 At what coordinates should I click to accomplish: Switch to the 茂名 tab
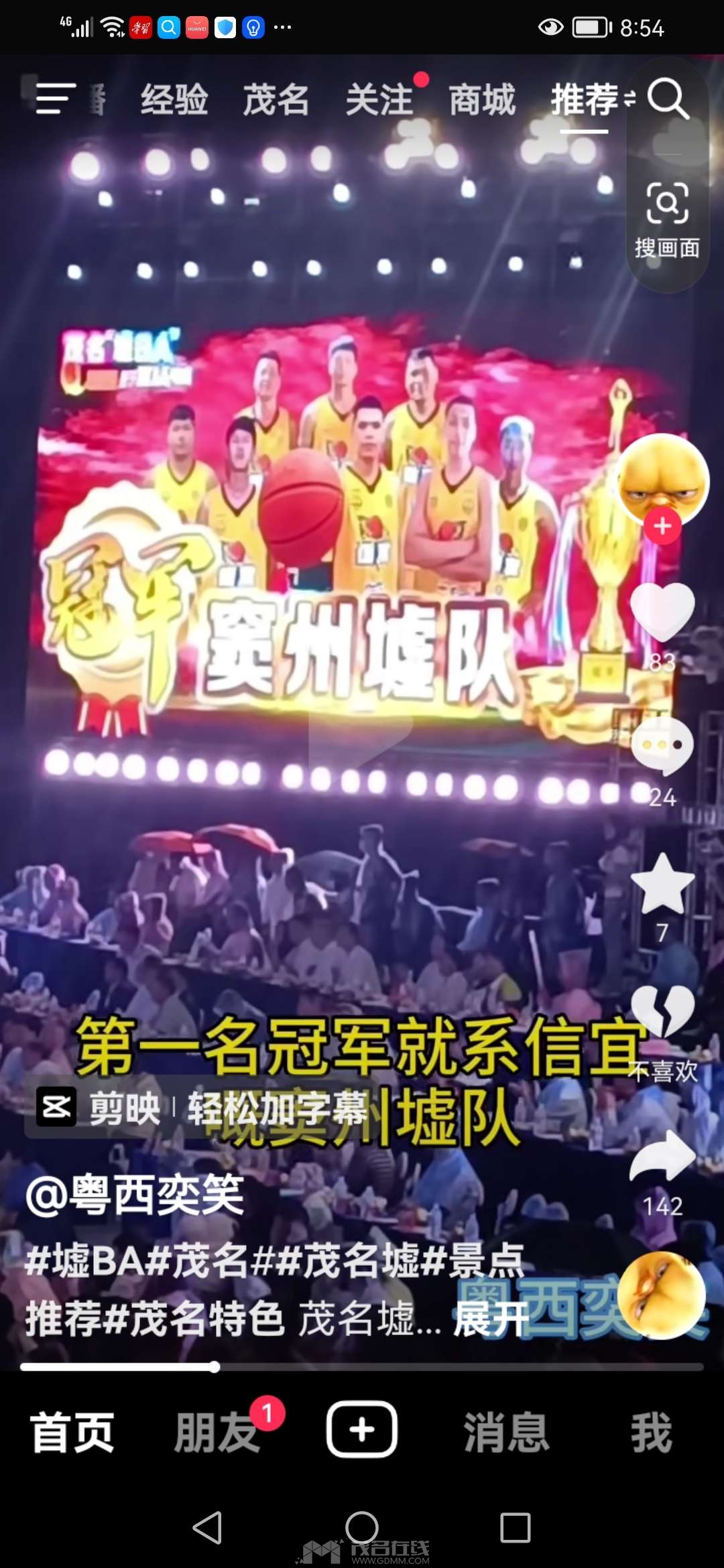276,101
